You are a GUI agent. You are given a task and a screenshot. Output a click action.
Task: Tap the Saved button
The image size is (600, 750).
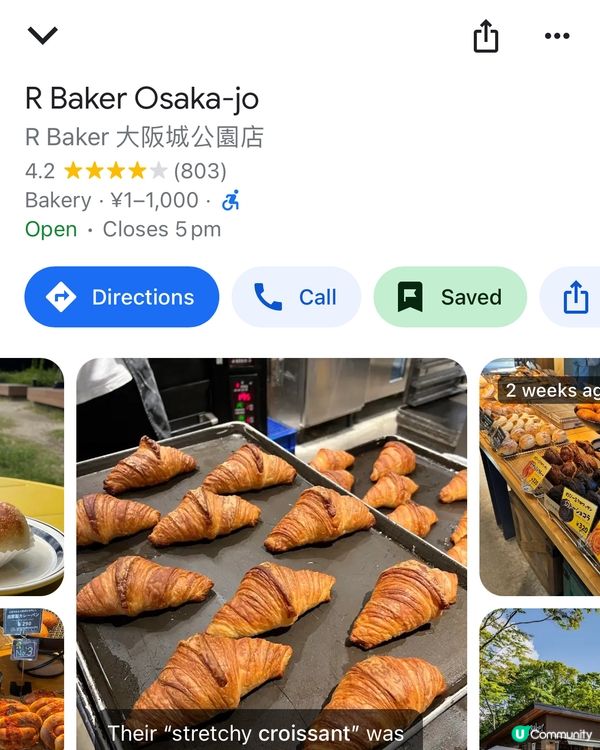click(x=450, y=297)
